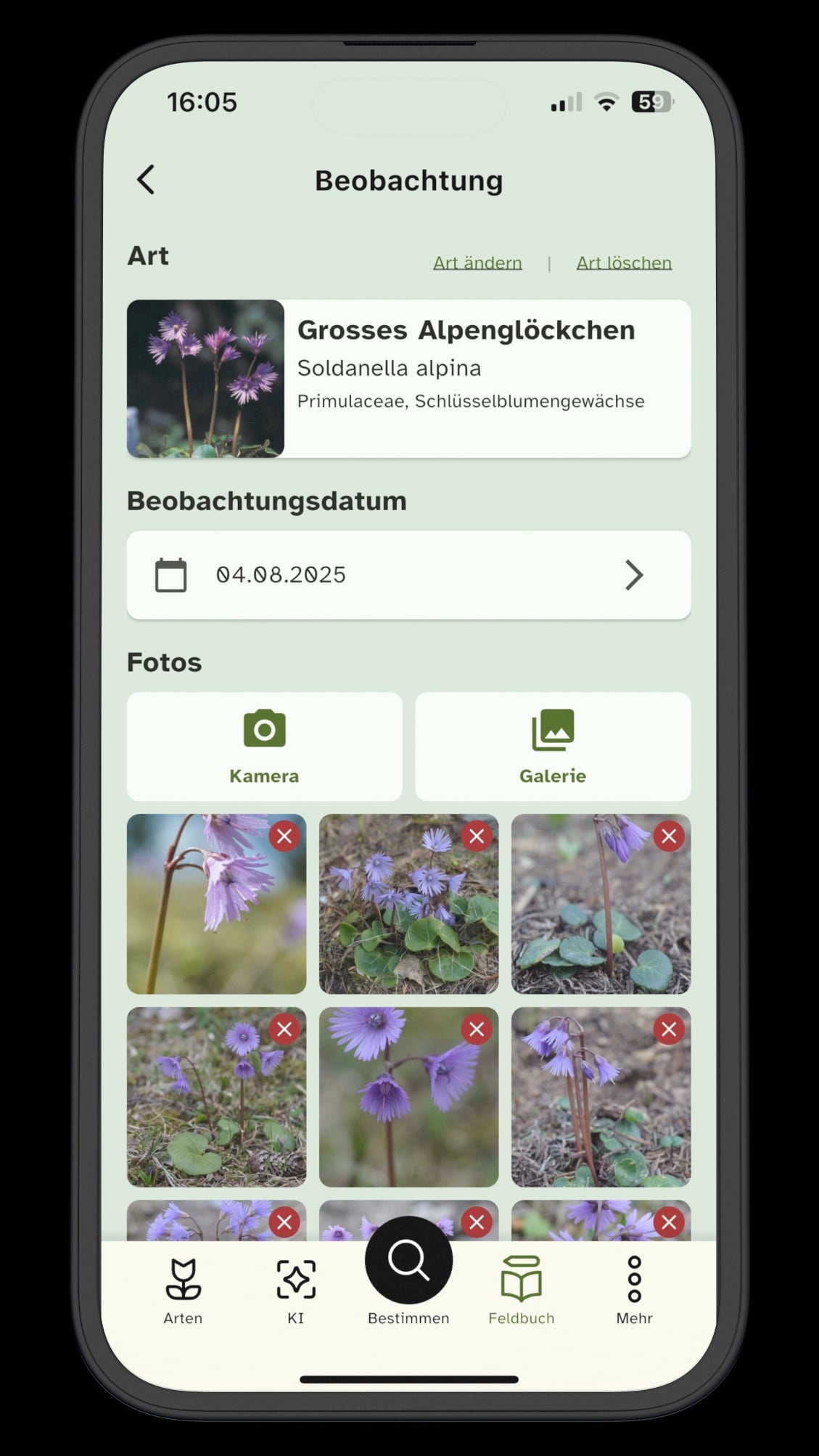Take a photo with the Kamera button

(x=264, y=746)
